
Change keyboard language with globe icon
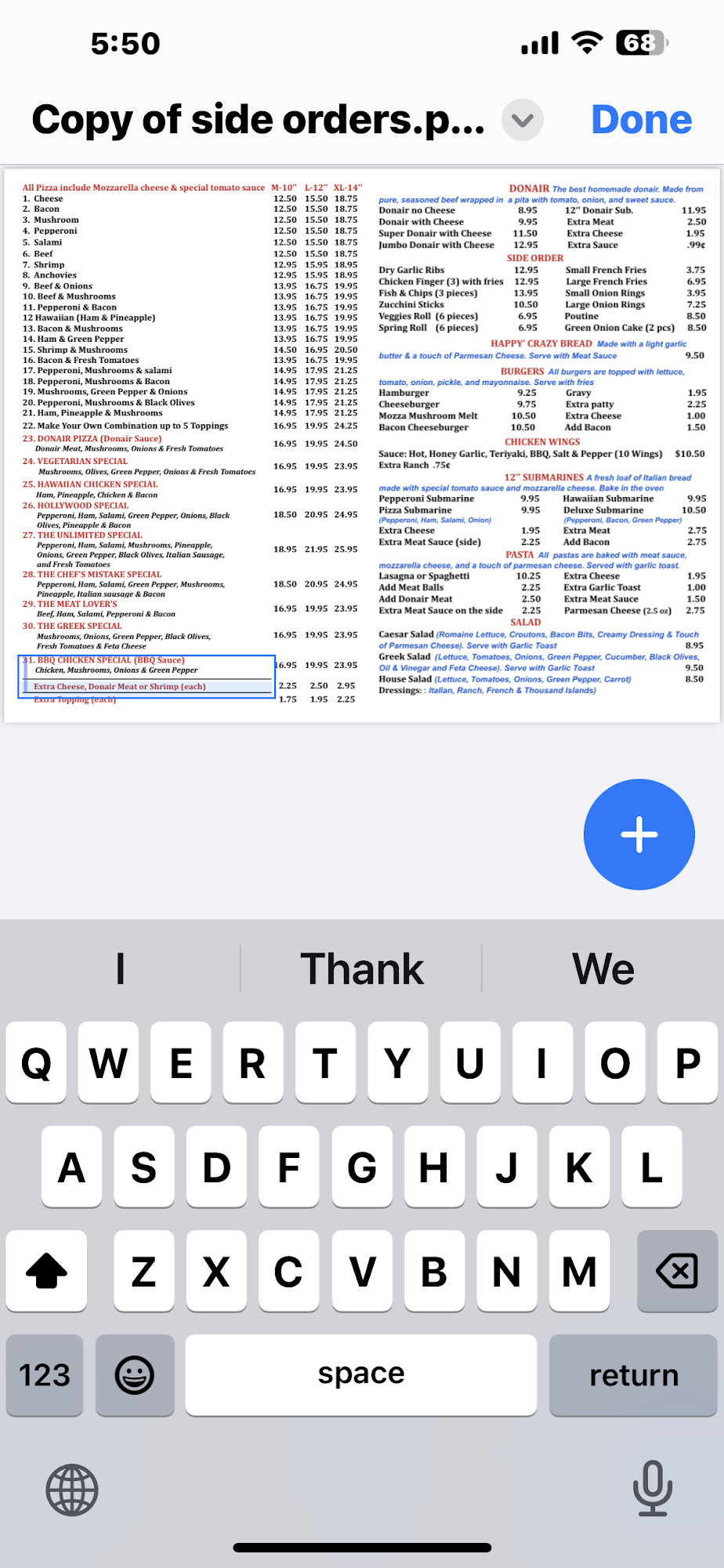72,1490
